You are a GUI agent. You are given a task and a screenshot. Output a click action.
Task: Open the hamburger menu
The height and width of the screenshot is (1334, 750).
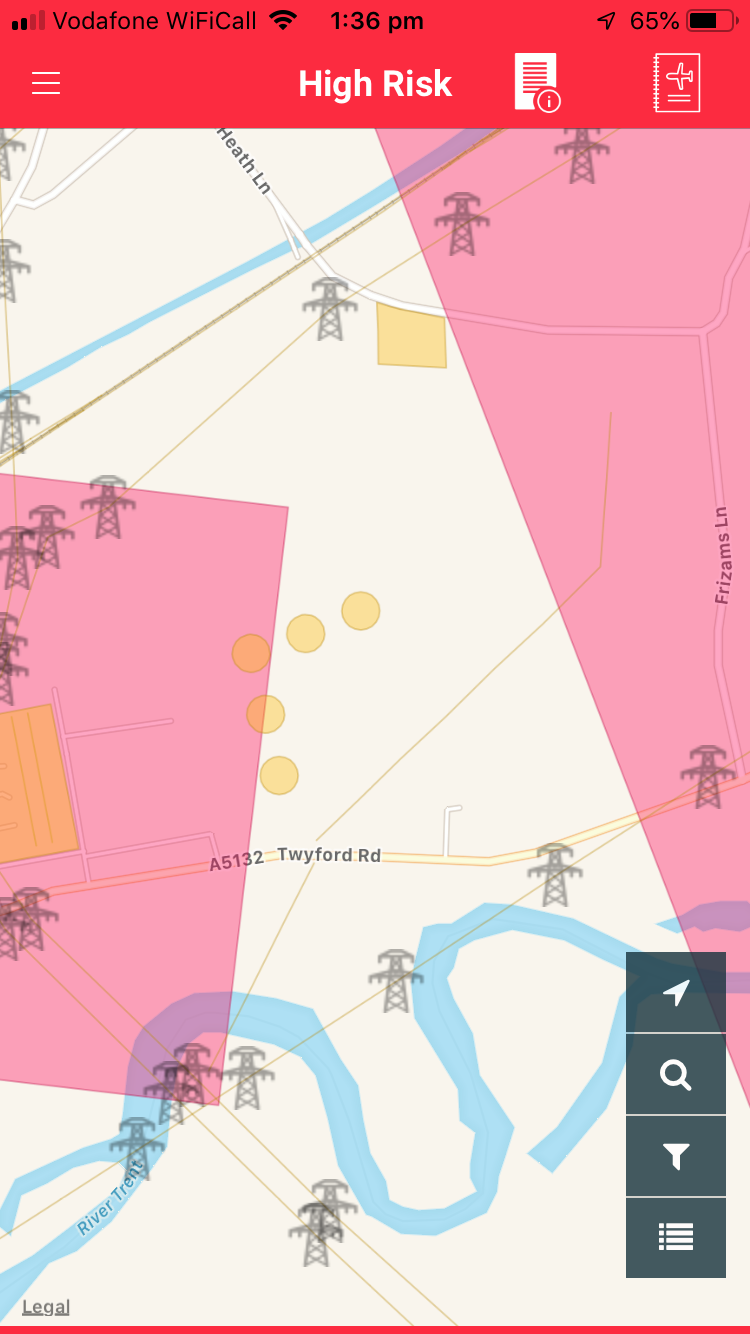point(46,83)
